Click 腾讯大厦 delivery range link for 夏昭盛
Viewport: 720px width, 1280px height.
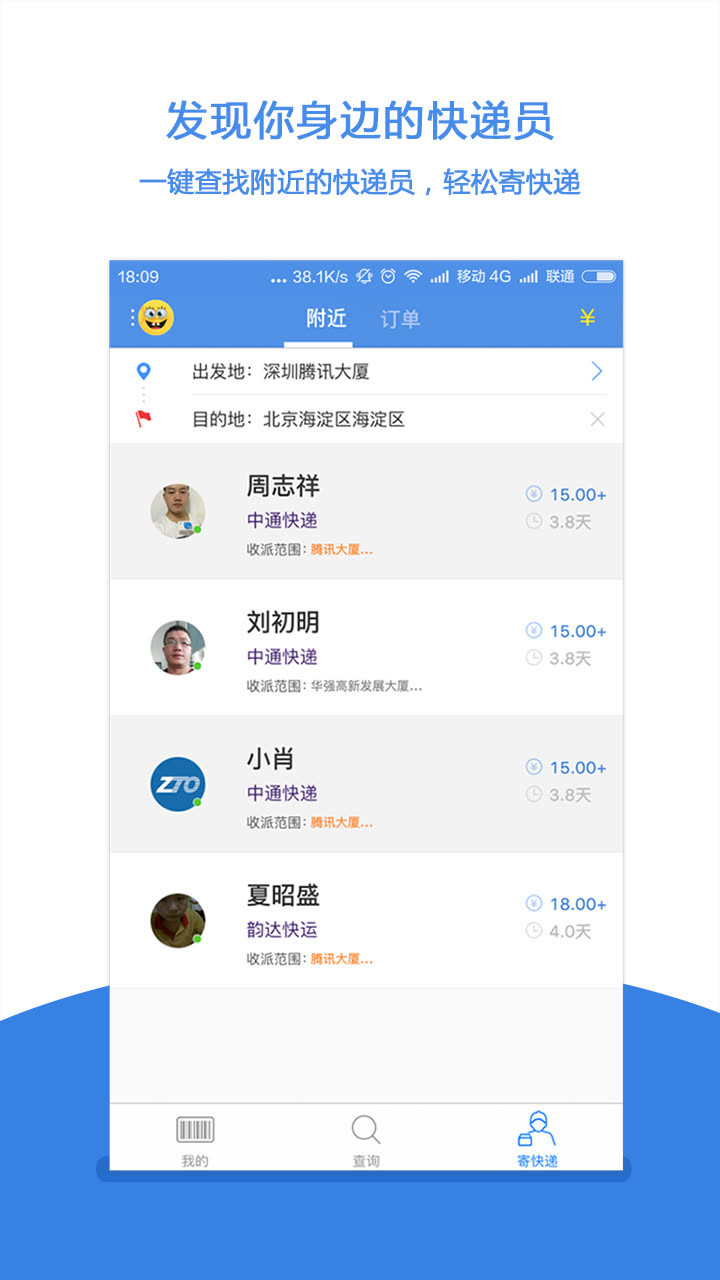(341, 956)
